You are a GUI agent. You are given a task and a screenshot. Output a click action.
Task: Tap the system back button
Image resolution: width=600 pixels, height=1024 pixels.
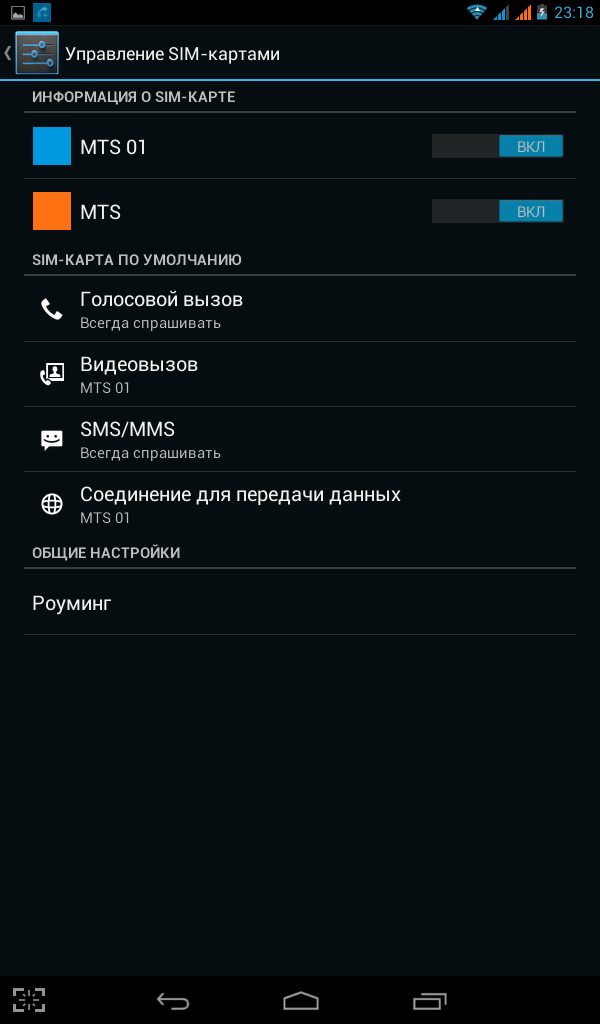(x=173, y=1000)
